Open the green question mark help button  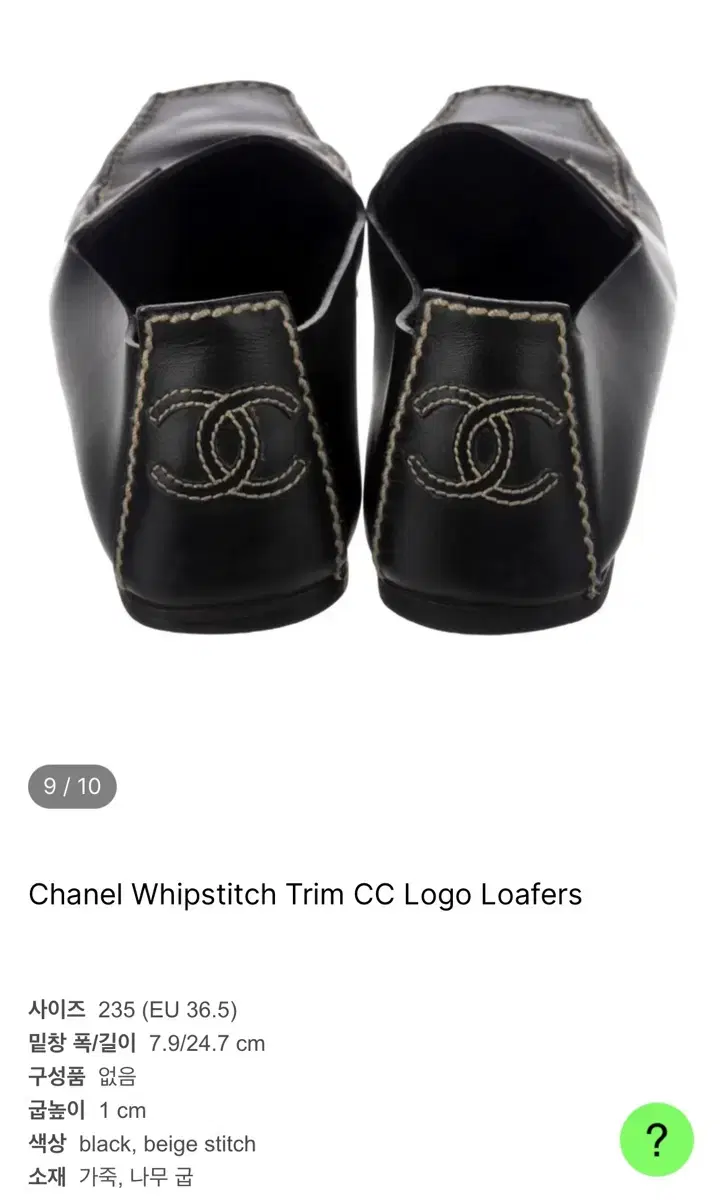(657, 1139)
